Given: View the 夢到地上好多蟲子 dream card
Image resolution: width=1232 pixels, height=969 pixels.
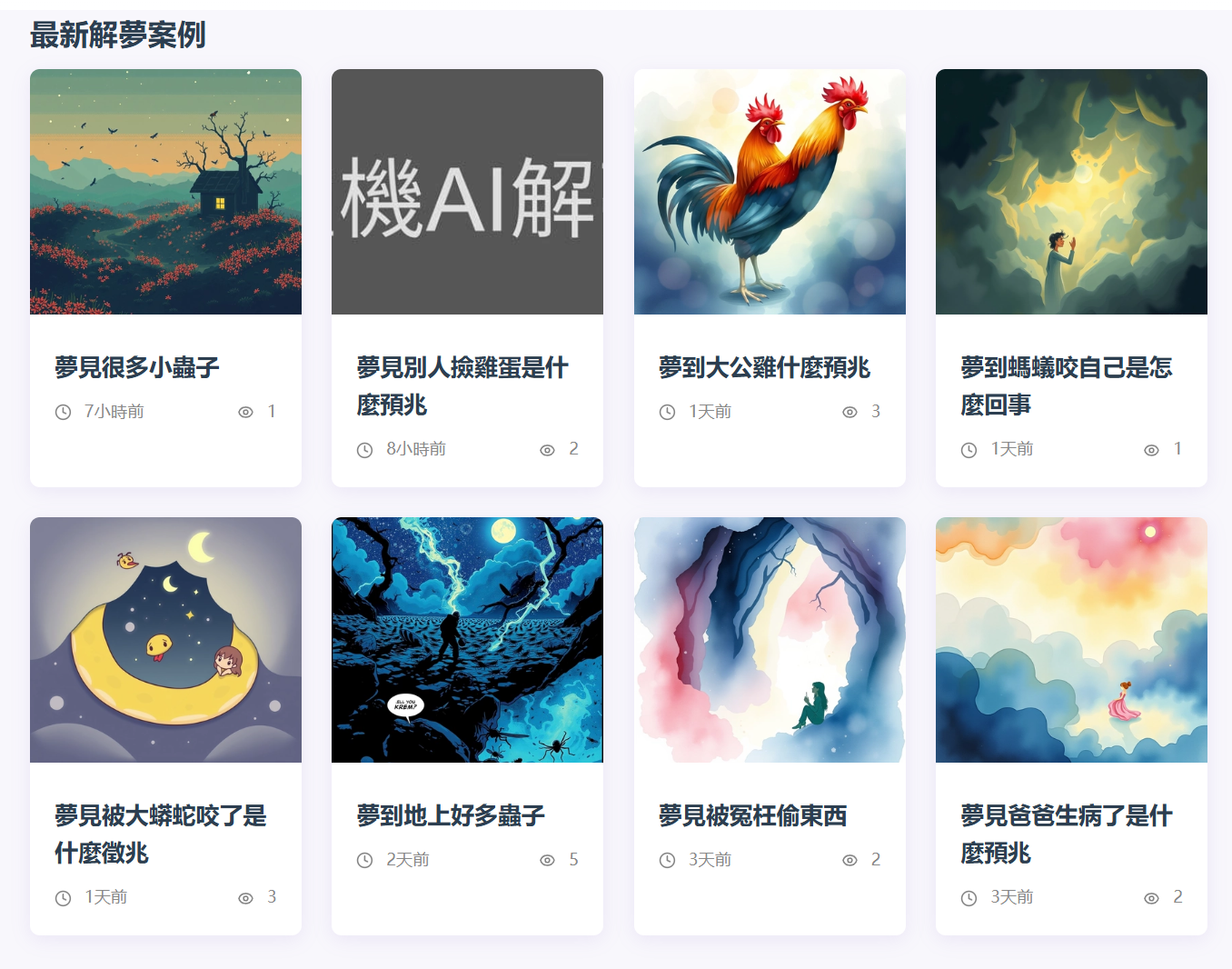Looking at the screenshot, I should [451, 815].
